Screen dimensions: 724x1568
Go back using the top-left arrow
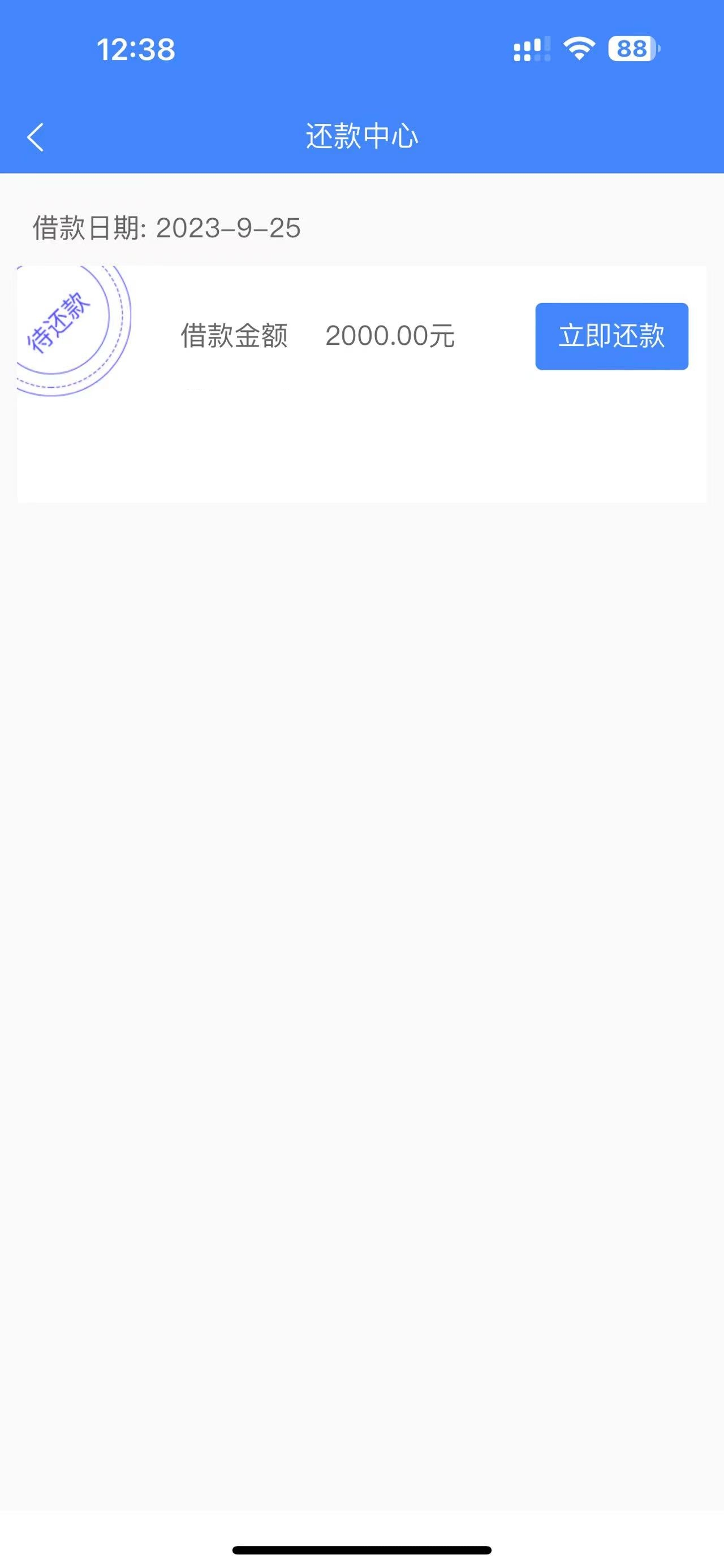tap(35, 137)
